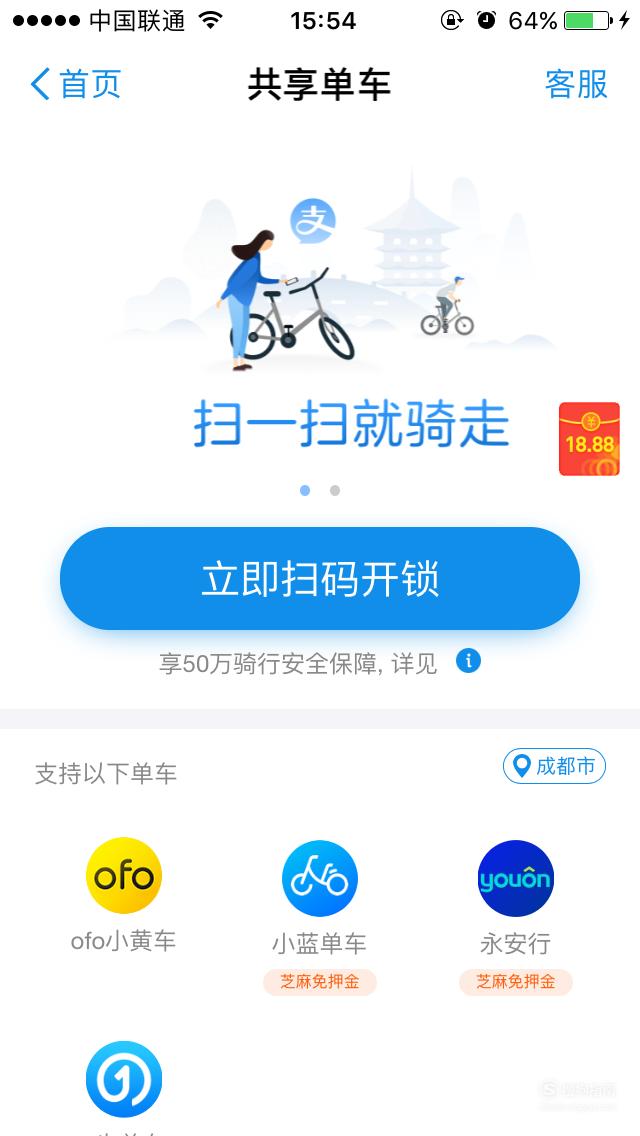View riding insurance info icon
The width and height of the screenshot is (640, 1136).
(x=468, y=661)
